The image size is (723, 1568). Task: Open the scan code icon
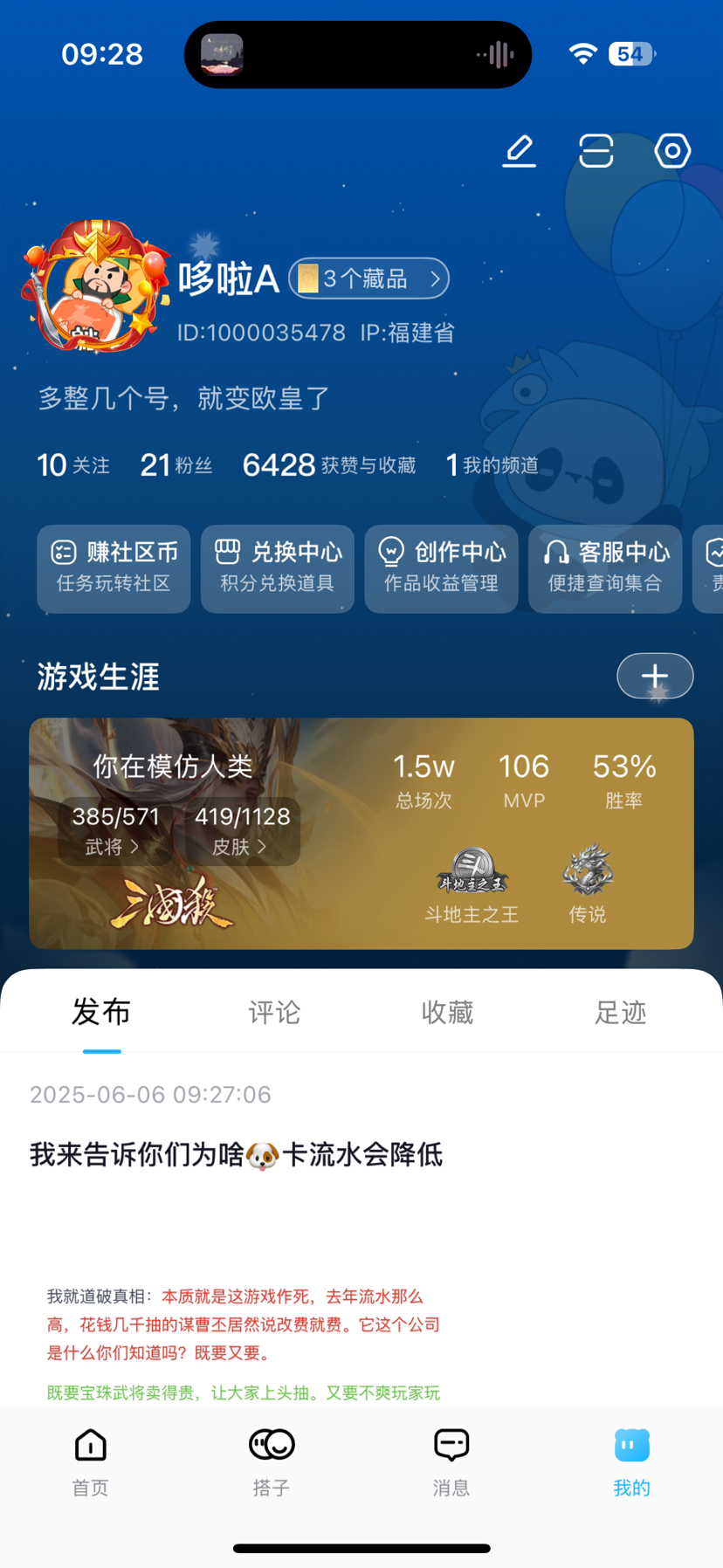click(x=596, y=151)
